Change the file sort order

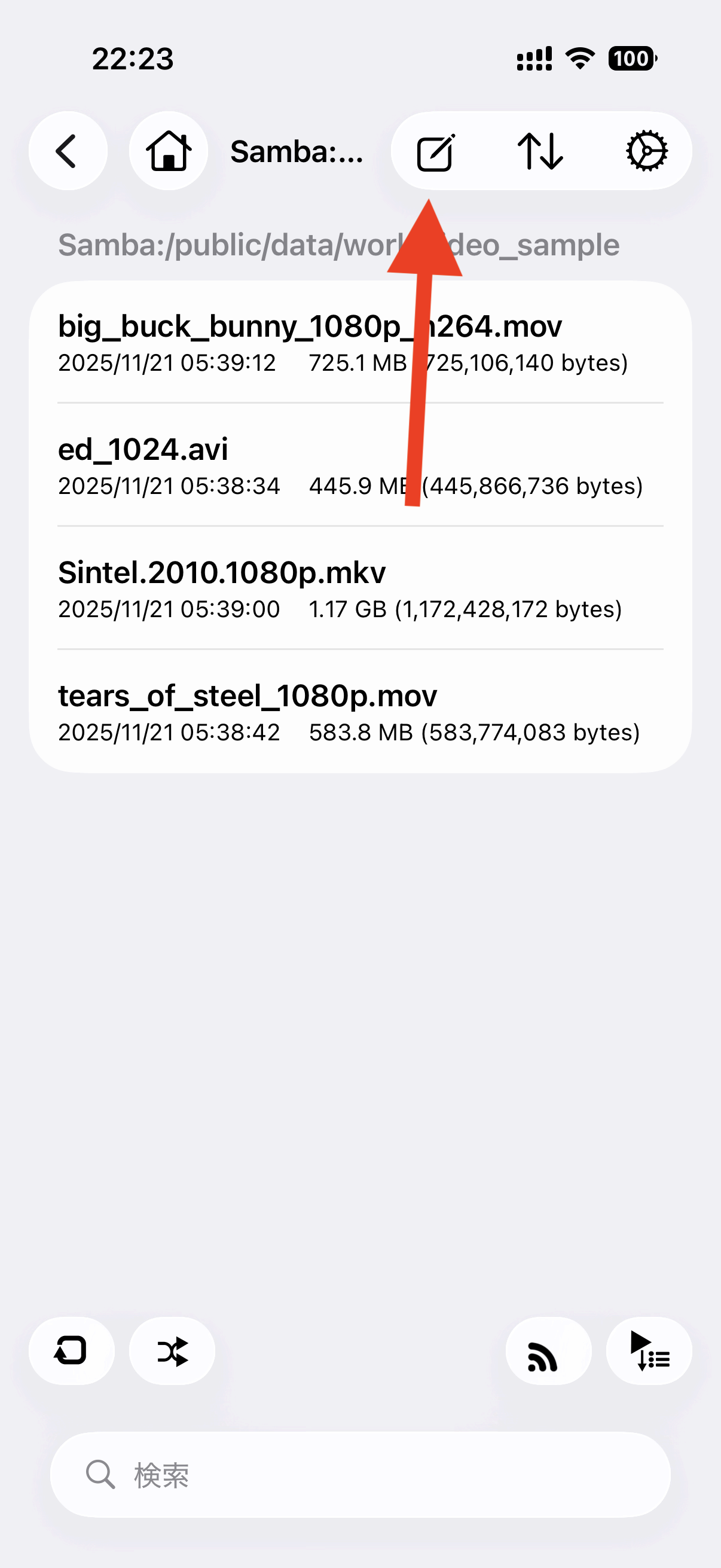[540, 151]
